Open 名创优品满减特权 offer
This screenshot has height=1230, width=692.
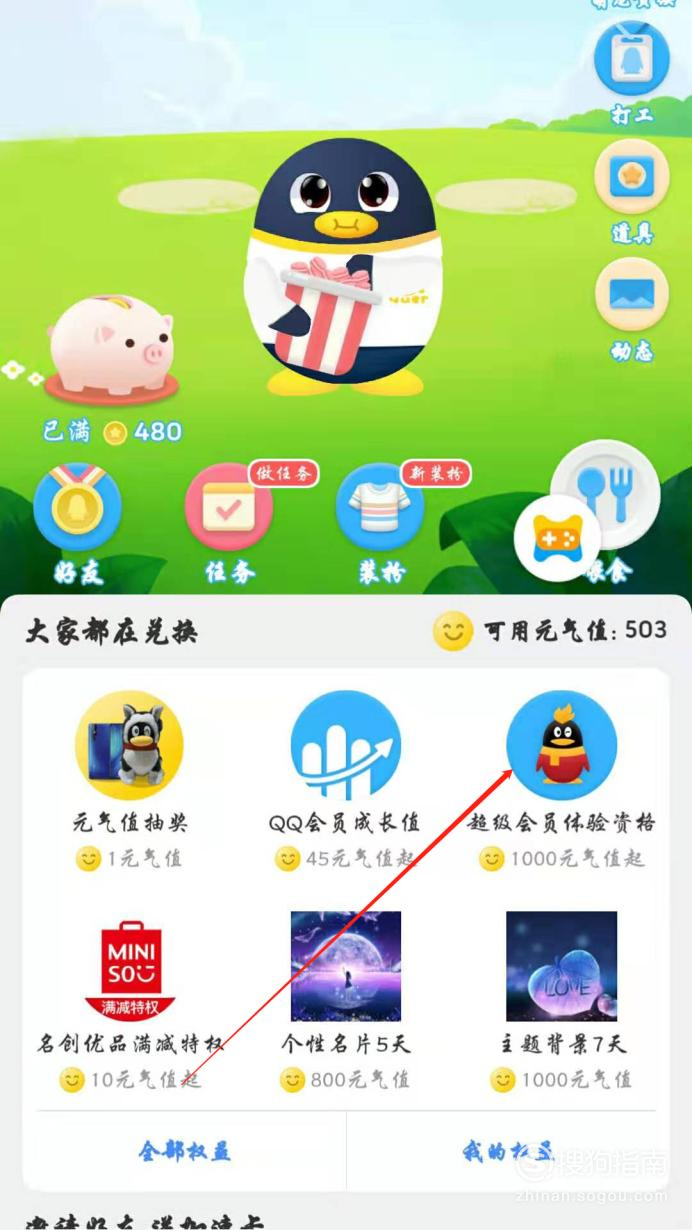129,1001
